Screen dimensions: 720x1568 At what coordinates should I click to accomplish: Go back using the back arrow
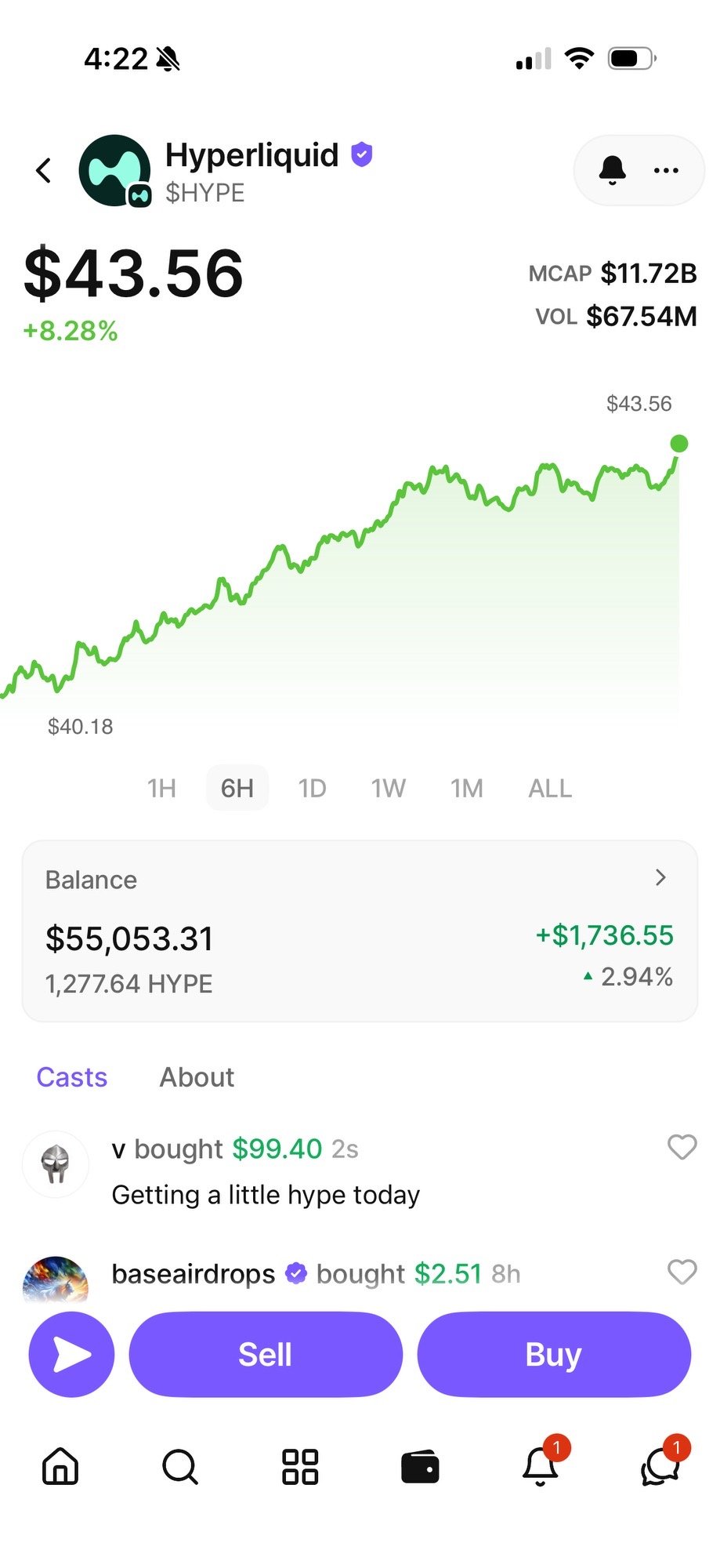click(x=44, y=170)
